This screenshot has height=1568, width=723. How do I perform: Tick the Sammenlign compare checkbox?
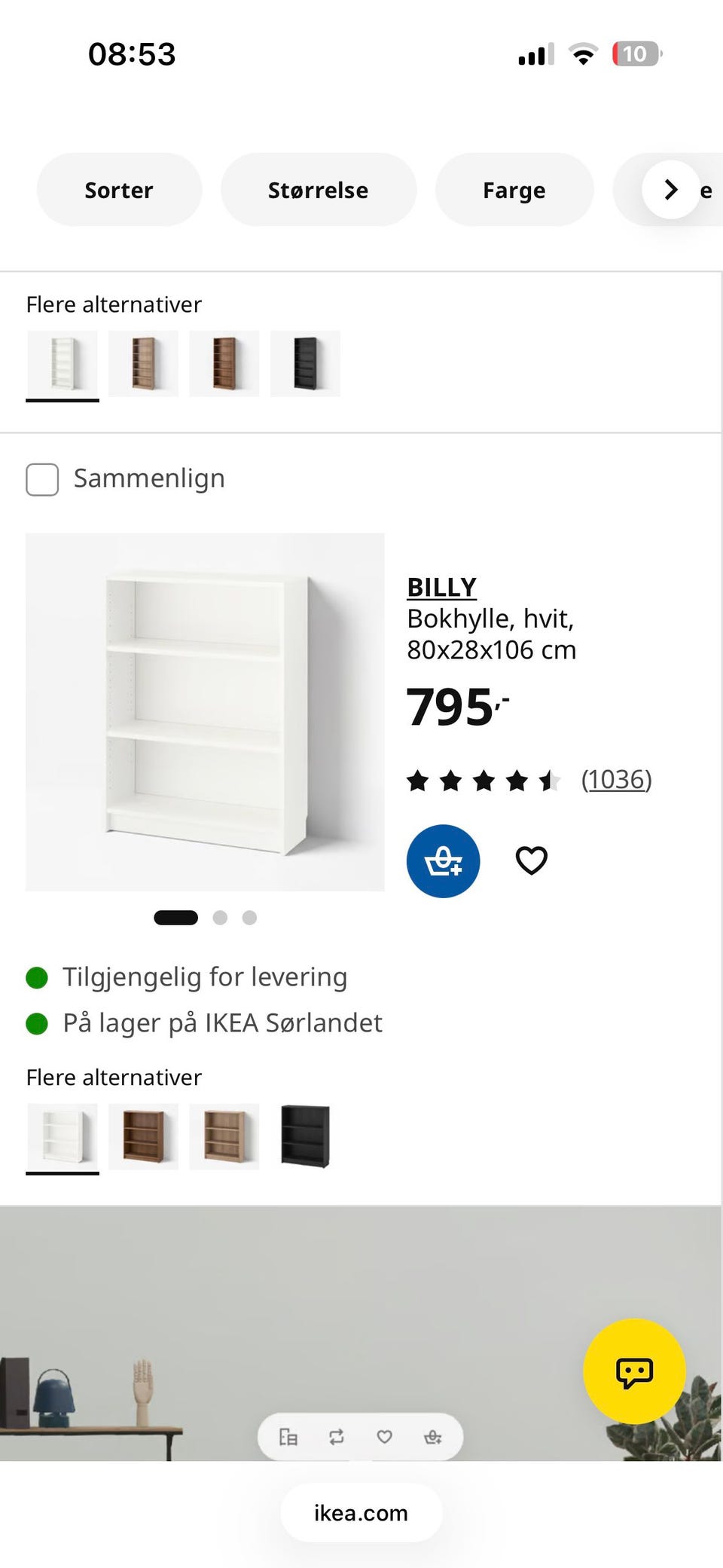point(42,479)
